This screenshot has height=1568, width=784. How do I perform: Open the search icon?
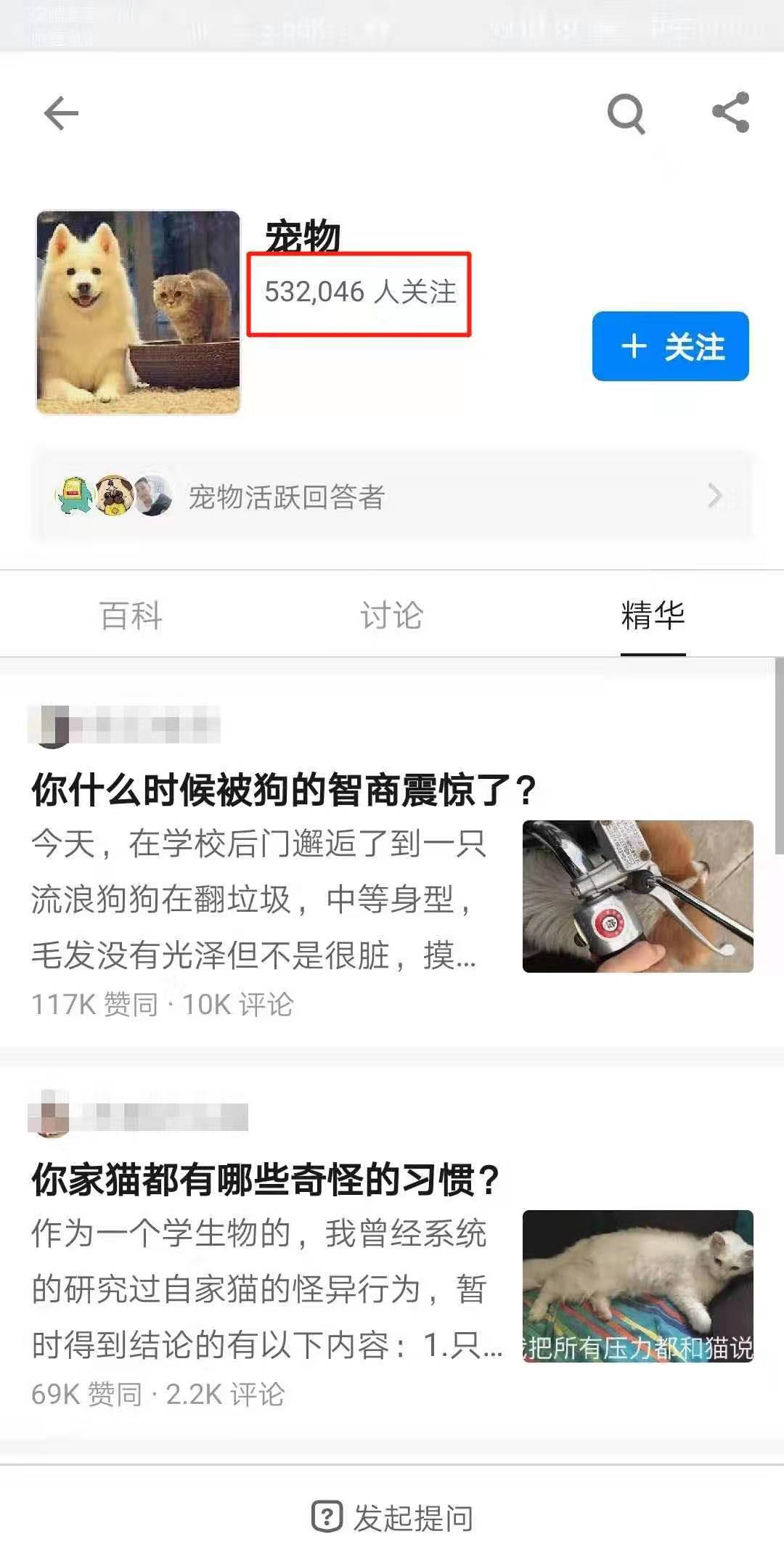pos(626,114)
